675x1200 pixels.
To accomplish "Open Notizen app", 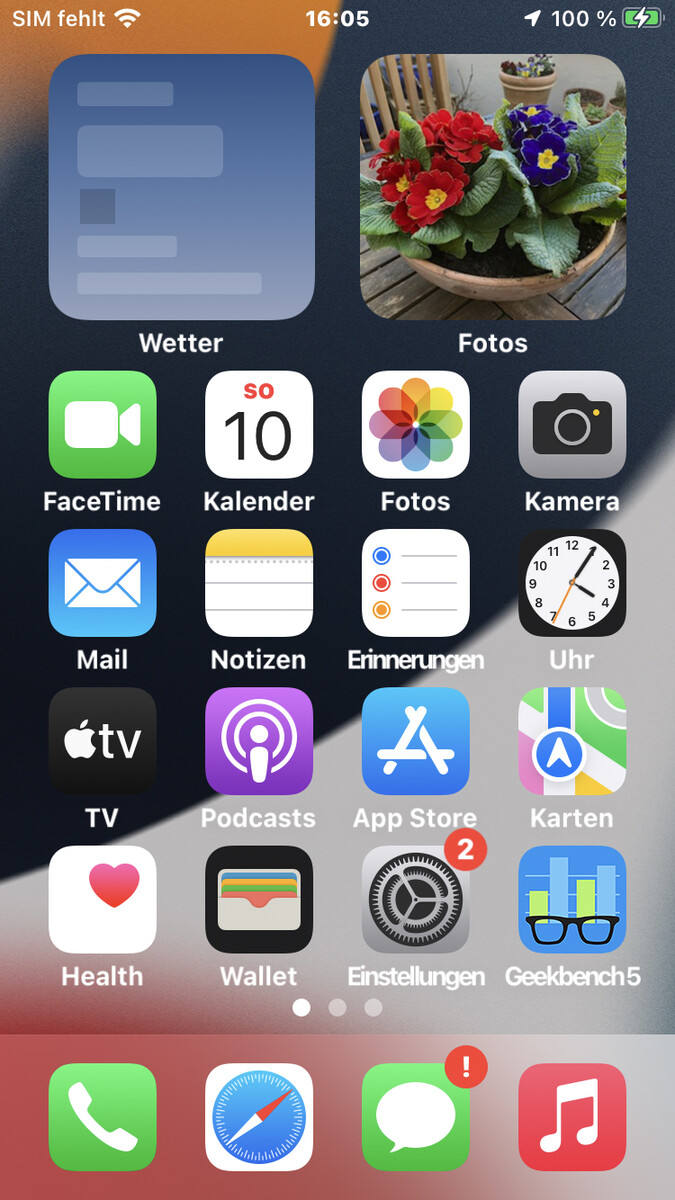I will coord(259,583).
